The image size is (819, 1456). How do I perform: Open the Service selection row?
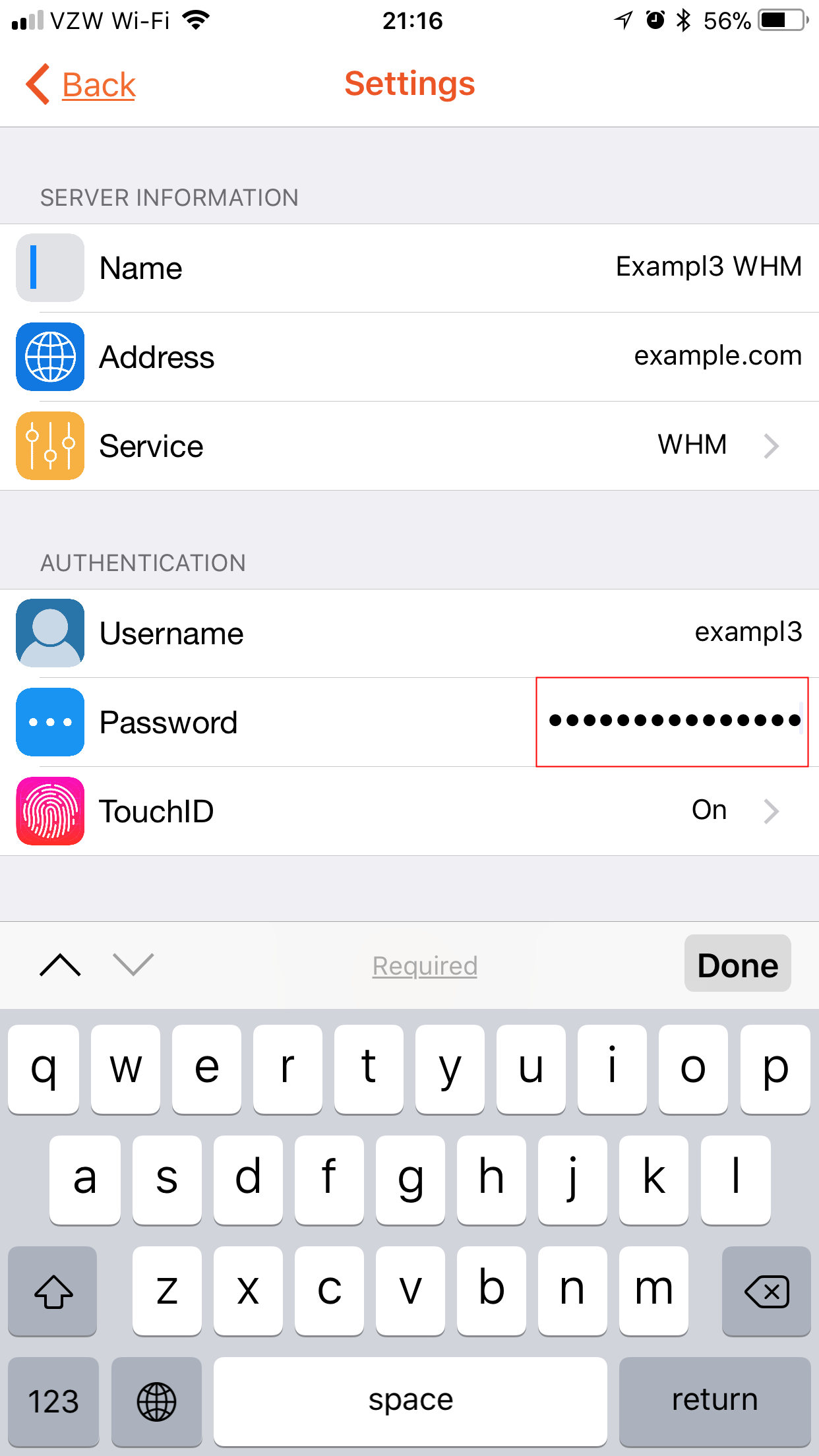(x=409, y=446)
